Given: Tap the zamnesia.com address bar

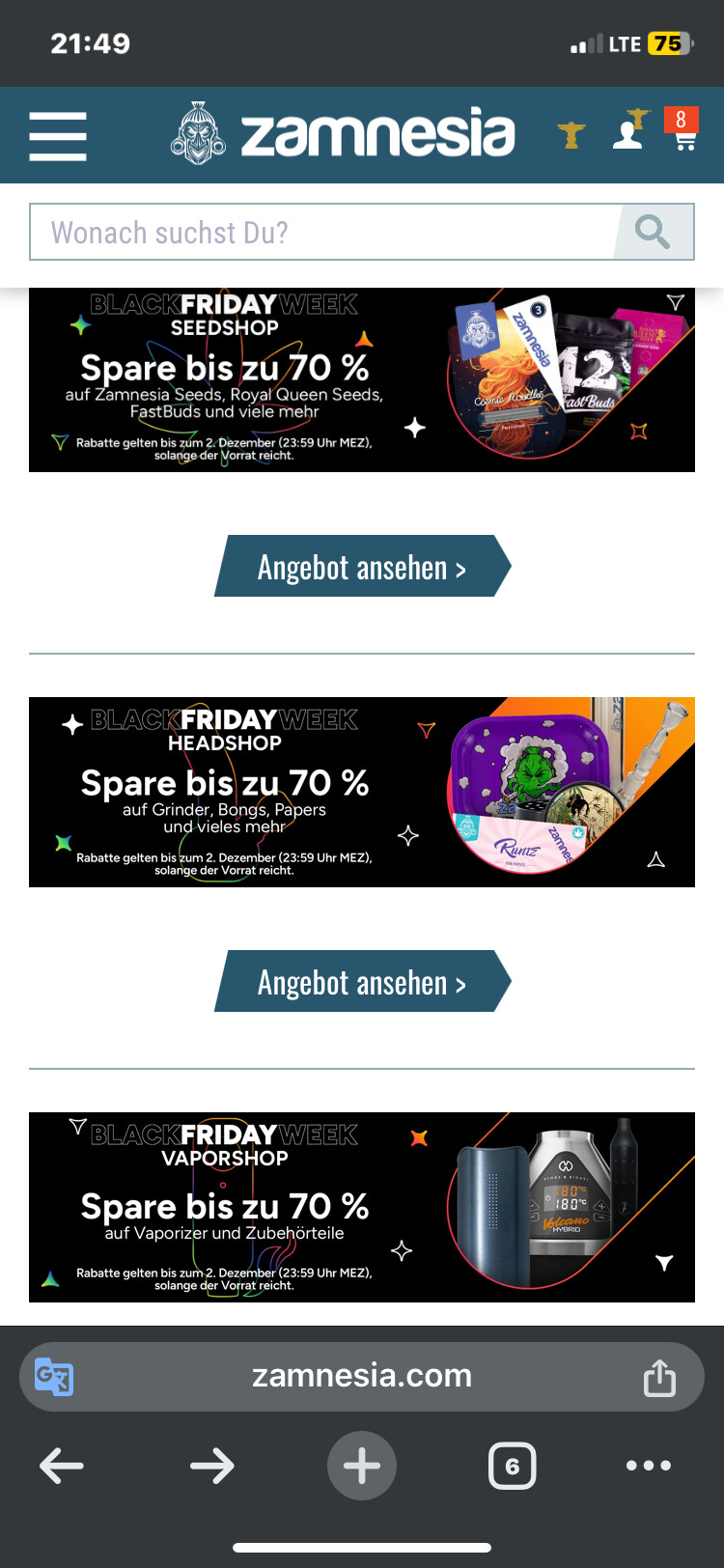Looking at the screenshot, I should 362,1376.
